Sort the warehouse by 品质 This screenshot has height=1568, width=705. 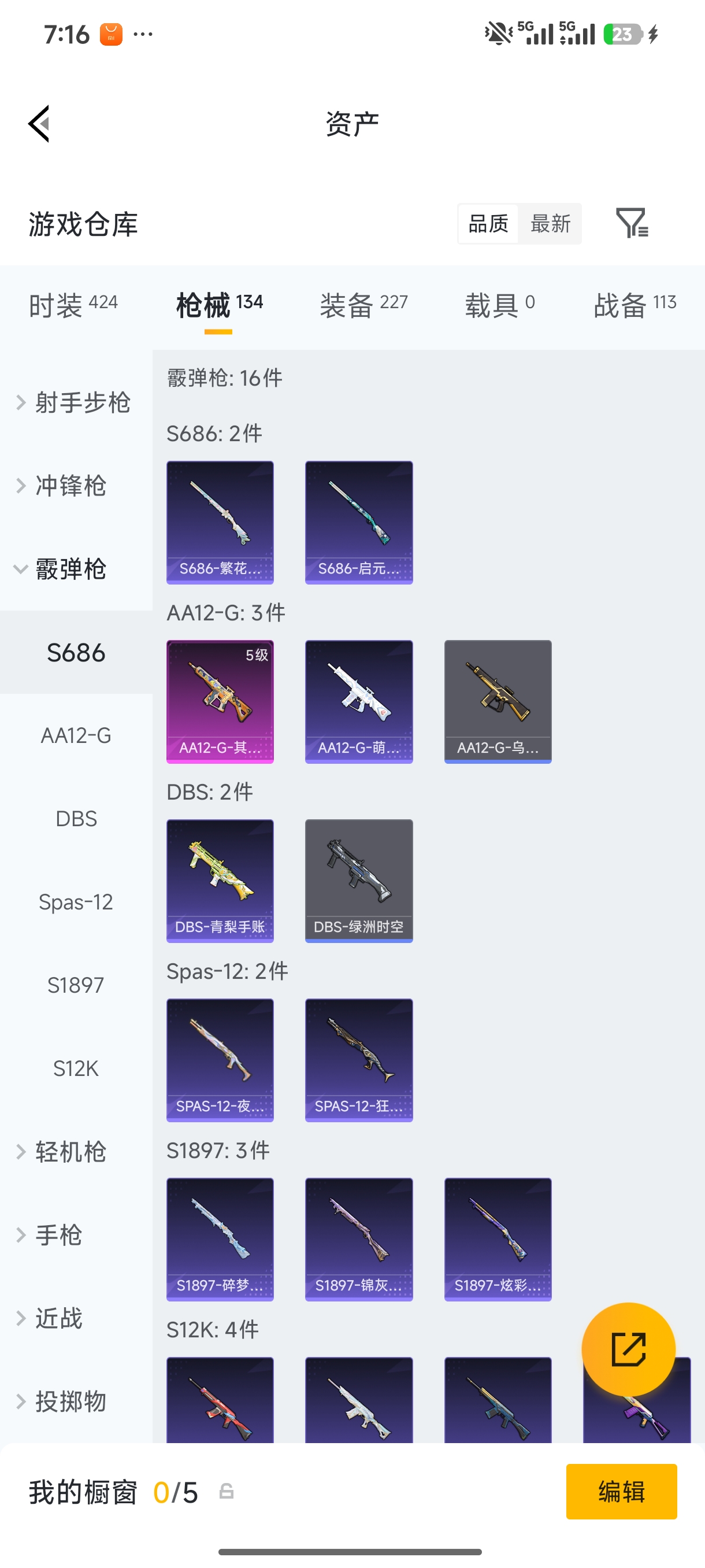[488, 223]
